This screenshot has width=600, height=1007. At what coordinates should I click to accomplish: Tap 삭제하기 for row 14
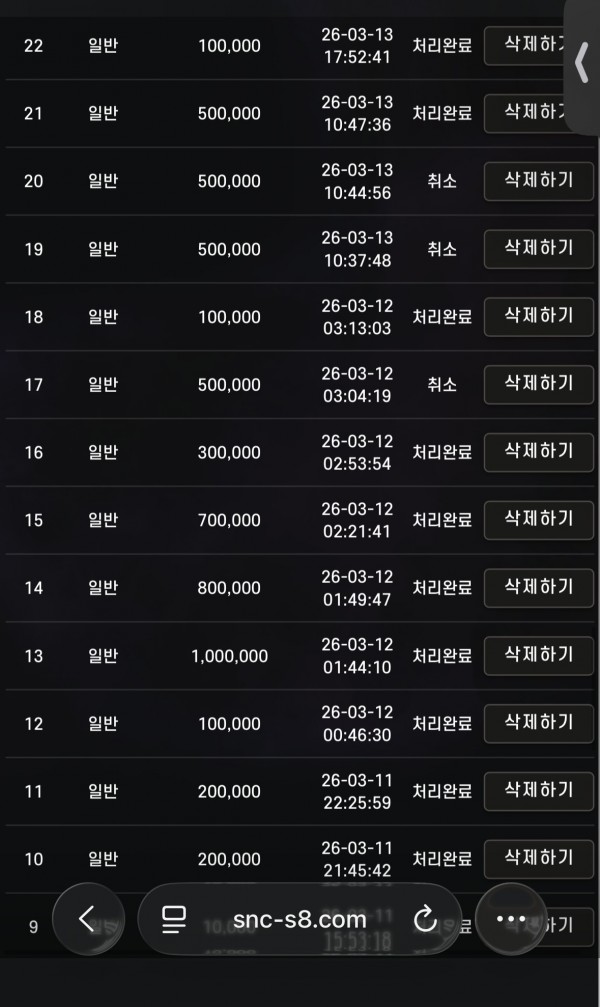(538, 587)
